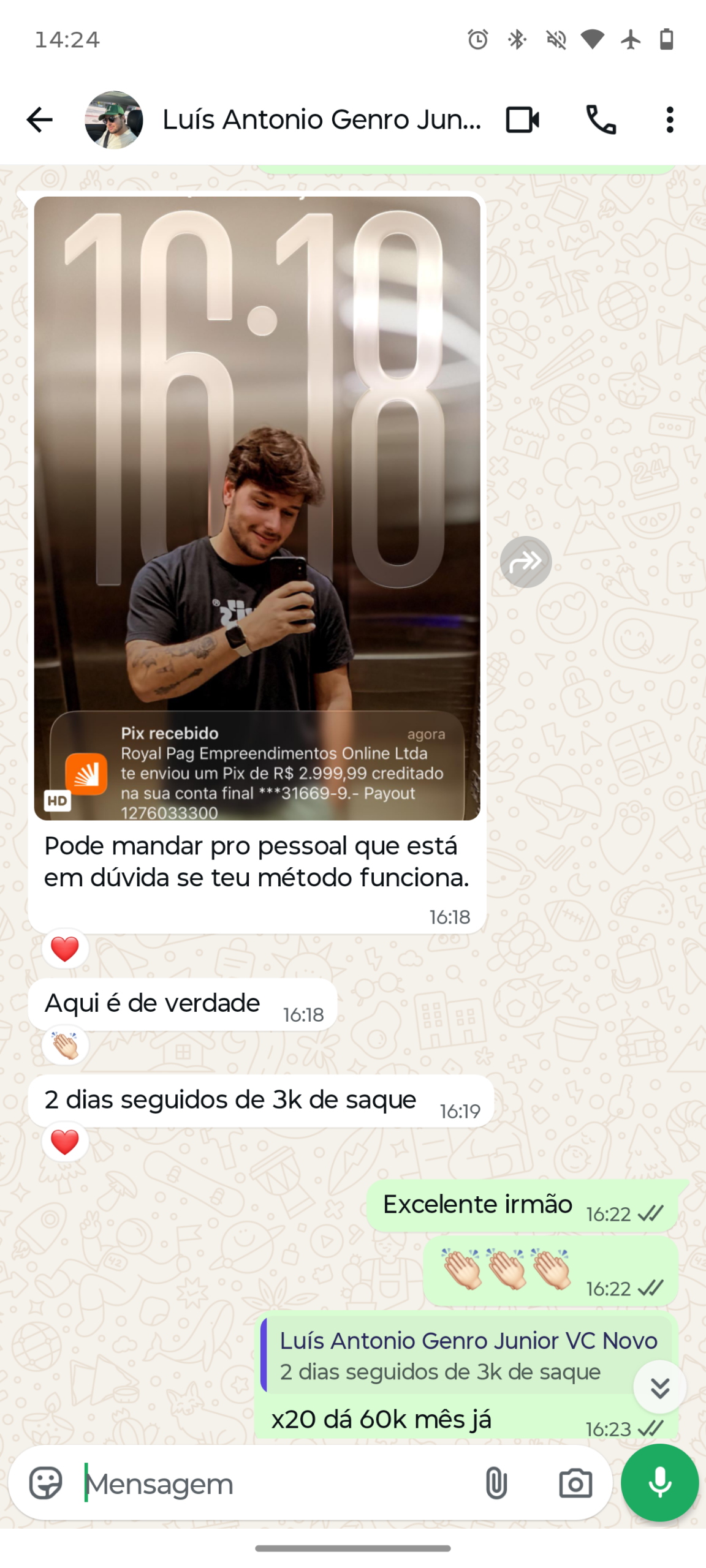This screenshot has width=706, height=1568.
Task: Attach a file to the chat
Action: coord(496,1483)
